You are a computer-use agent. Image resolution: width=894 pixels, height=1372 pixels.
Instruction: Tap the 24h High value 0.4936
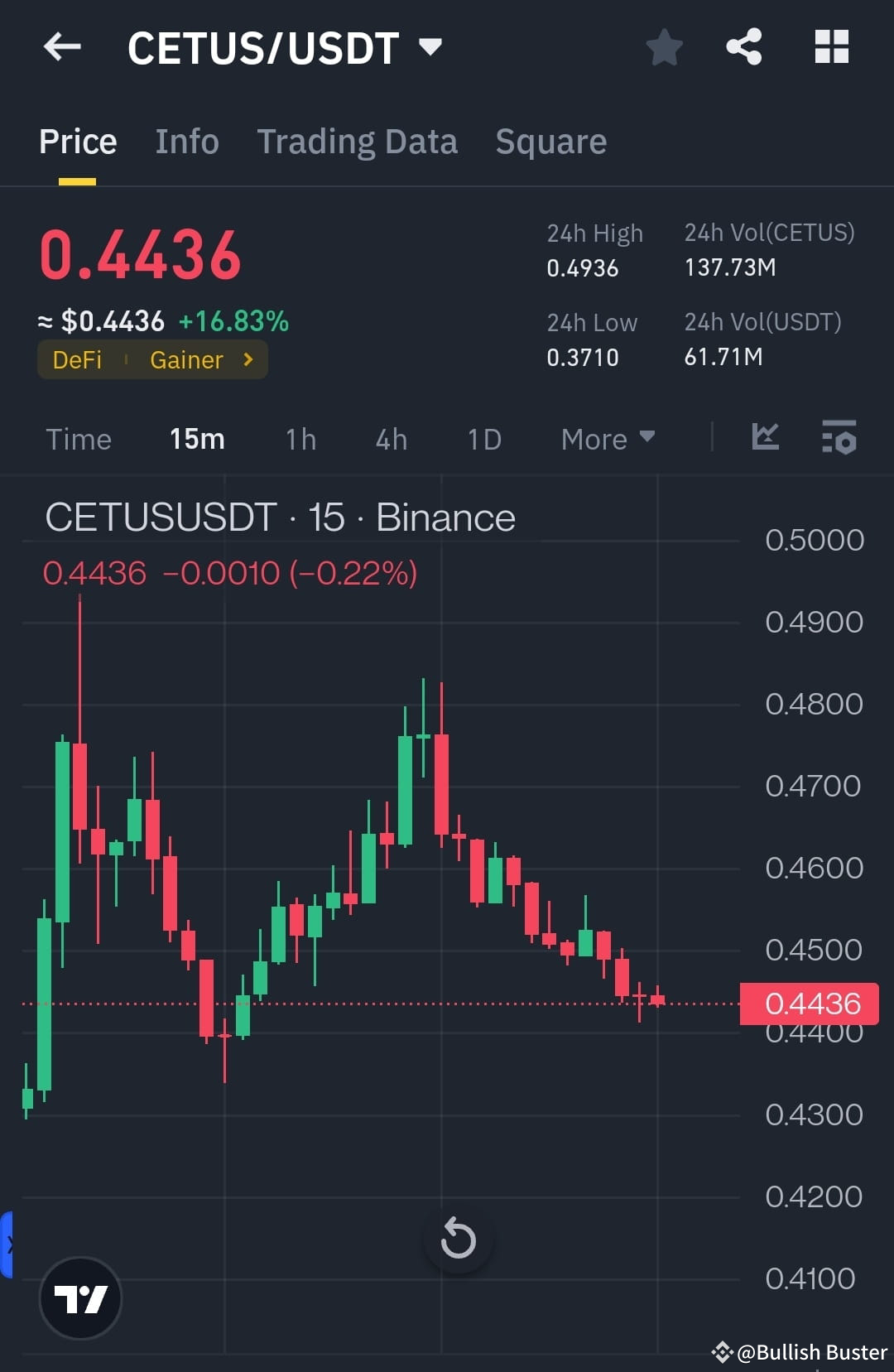pyautogui.click(x=582, y=267)
